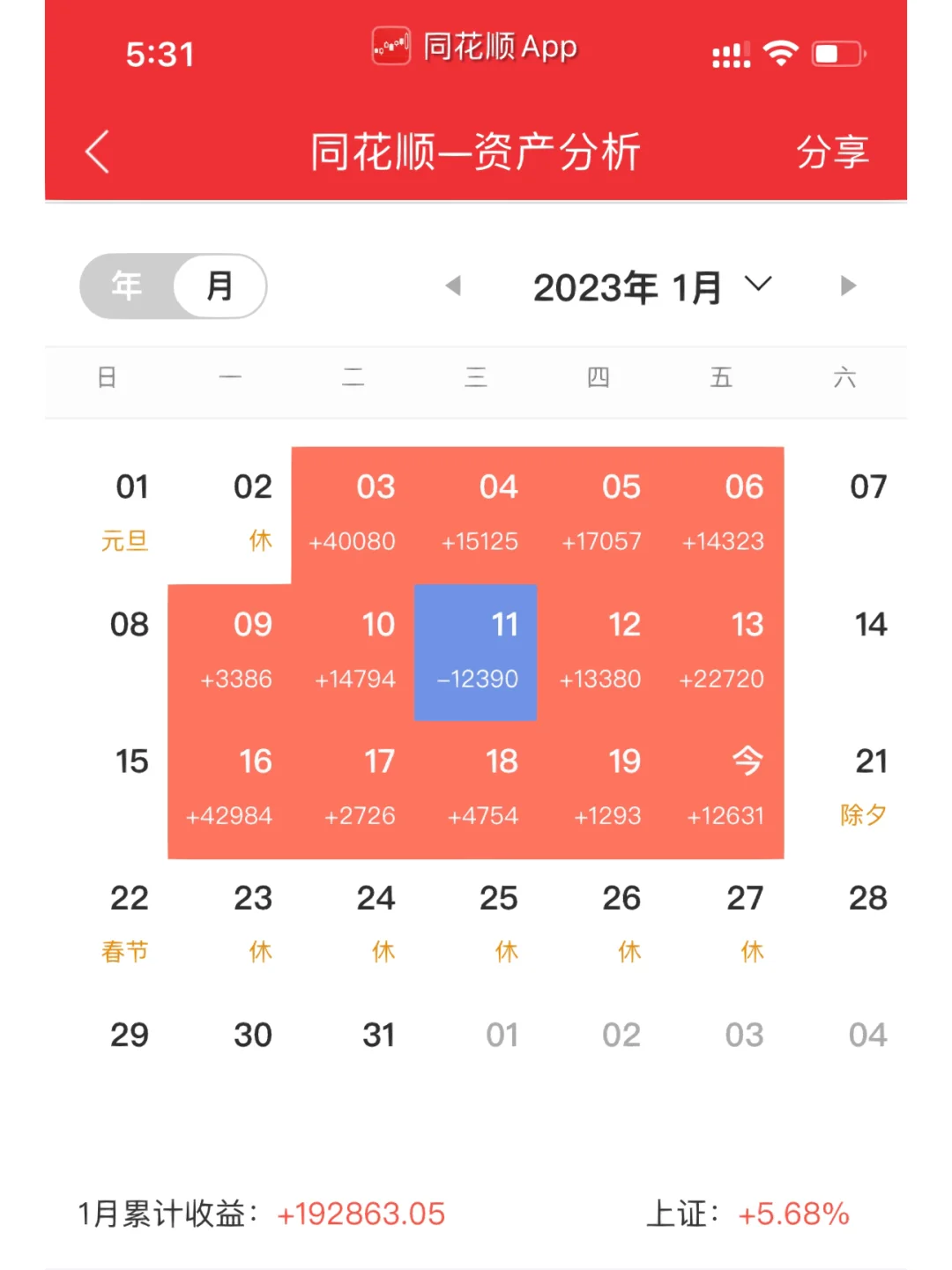Viewport: 952px width, 1270px height.
Task: Go to the next month
Action: (x=848, y=286)
